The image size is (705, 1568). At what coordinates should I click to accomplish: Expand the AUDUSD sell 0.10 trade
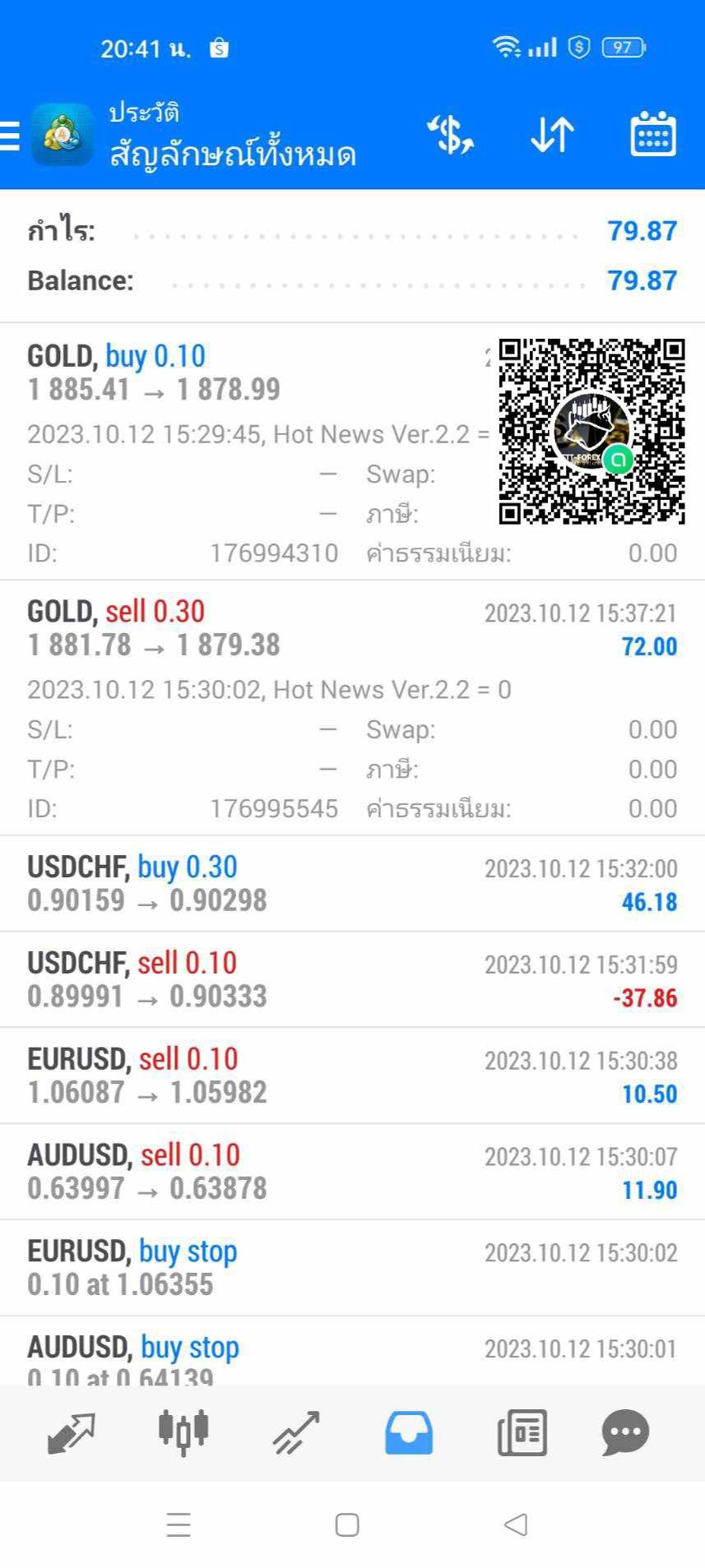coord(352,1172)
